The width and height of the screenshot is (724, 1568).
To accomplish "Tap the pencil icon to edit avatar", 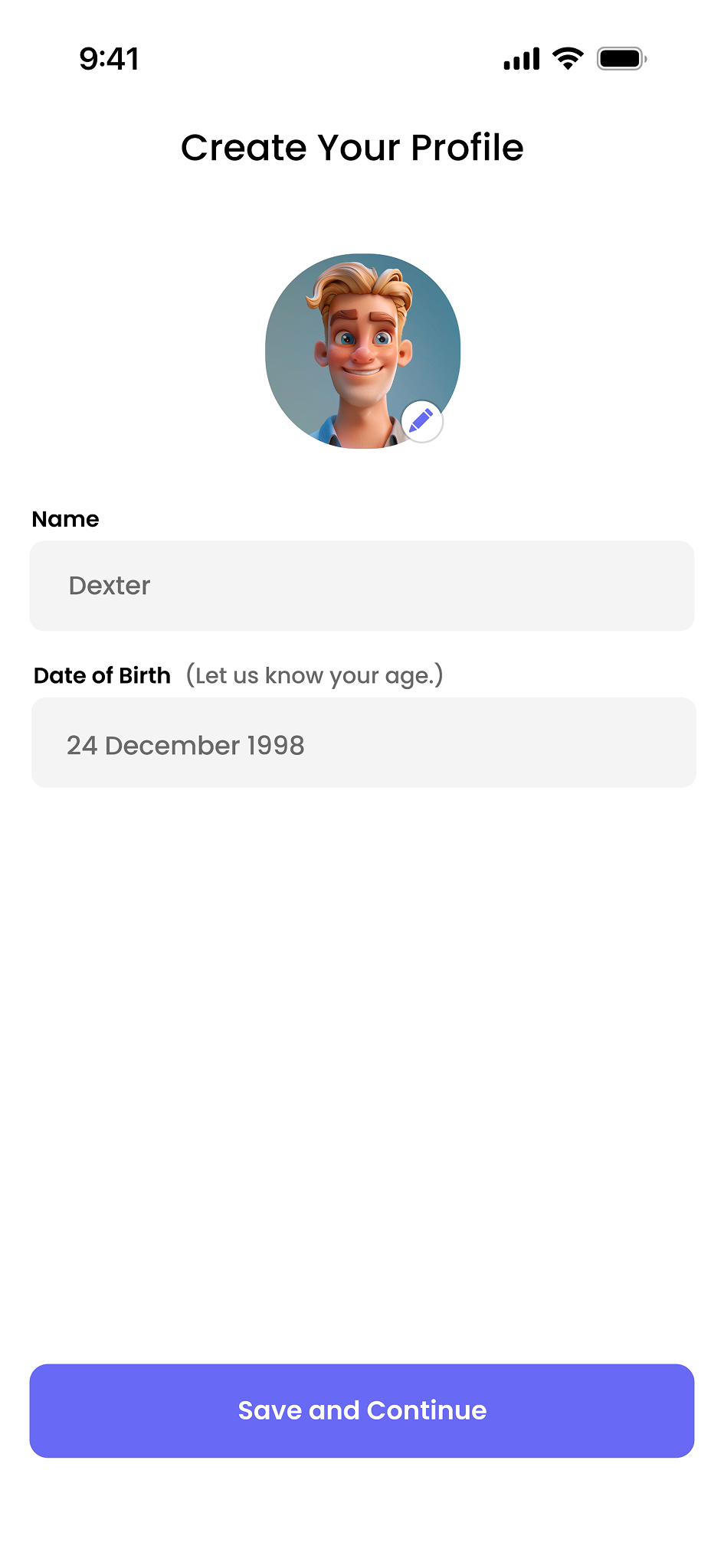I will (422, 421).
